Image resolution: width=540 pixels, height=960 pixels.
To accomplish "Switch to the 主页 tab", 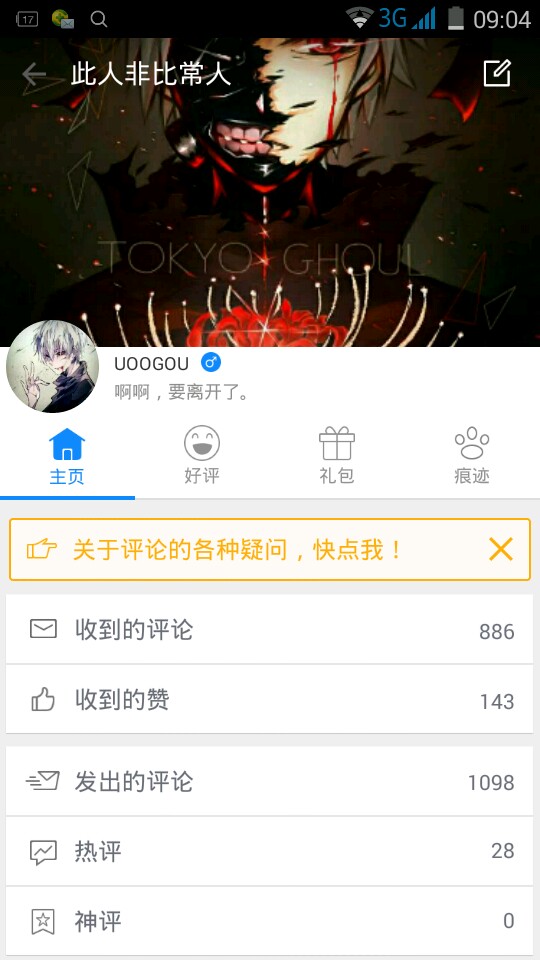I will point(67,457).
